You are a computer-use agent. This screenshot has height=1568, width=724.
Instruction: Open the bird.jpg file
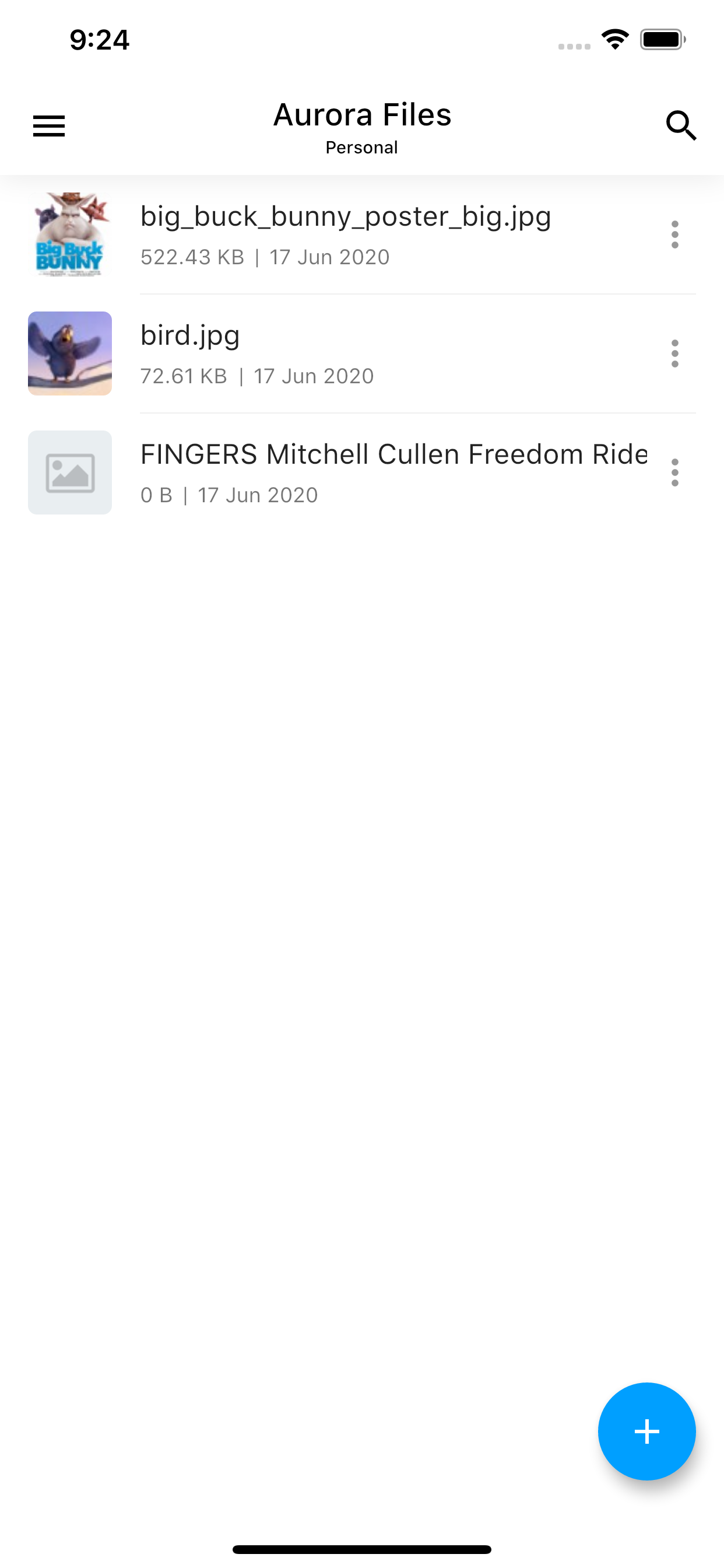(x=255, y=353)
